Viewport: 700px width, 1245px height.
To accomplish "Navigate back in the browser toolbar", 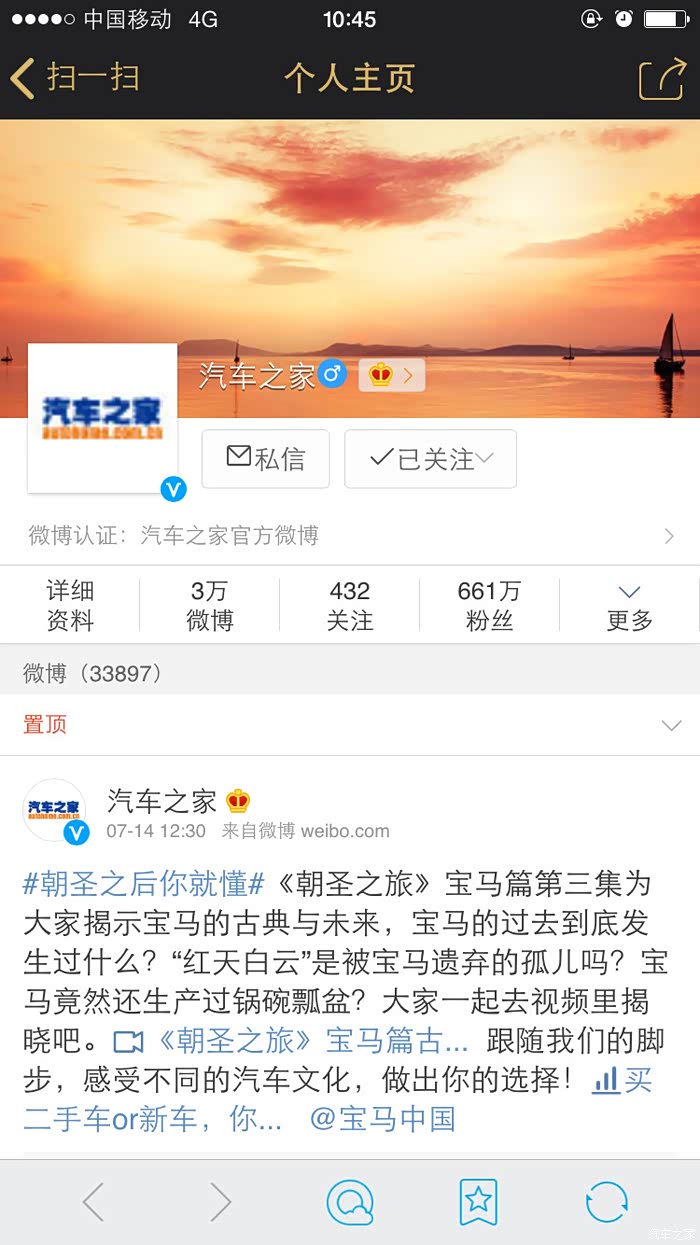I will point(93,1201).
